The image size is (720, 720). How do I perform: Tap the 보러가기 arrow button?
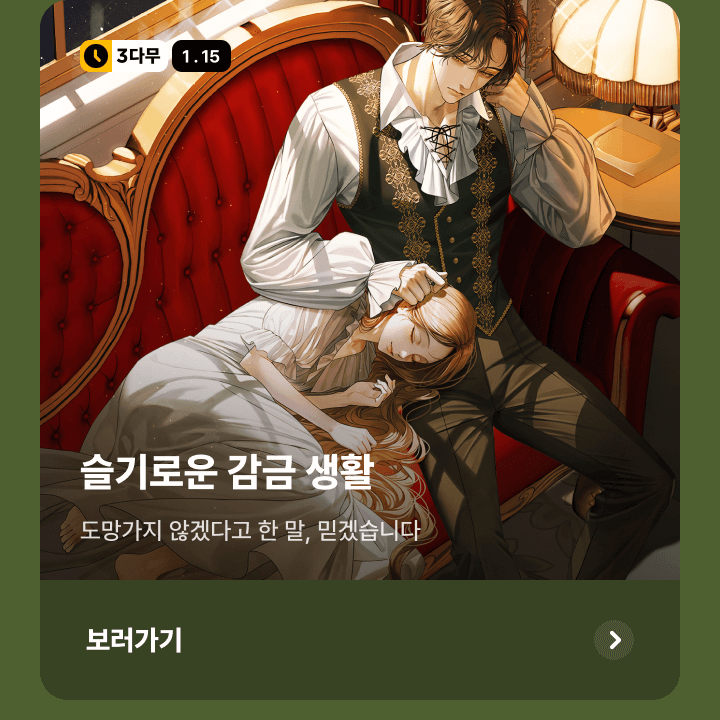tap(614, 640)
